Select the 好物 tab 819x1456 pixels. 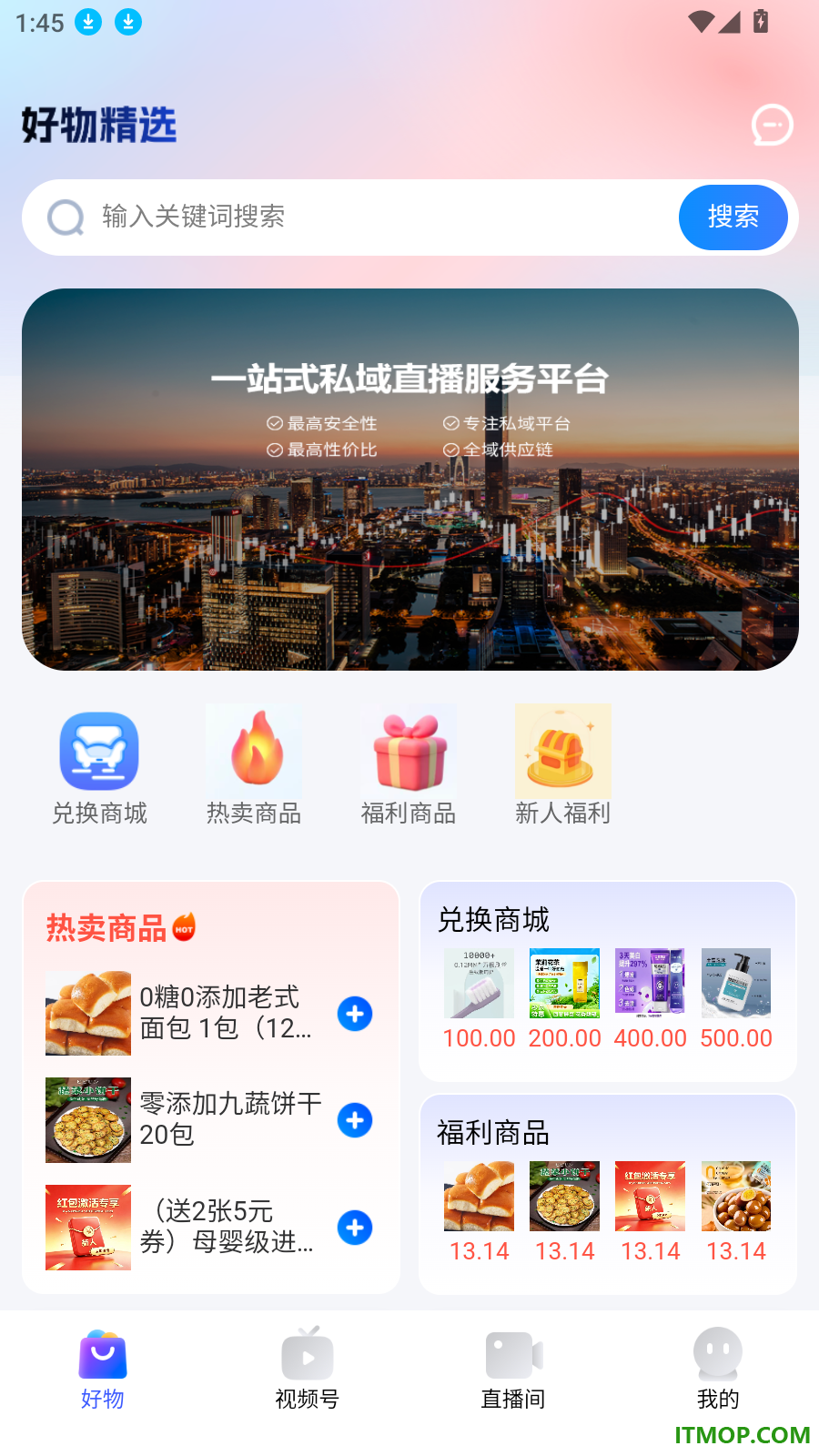(x=103, y=1369)
